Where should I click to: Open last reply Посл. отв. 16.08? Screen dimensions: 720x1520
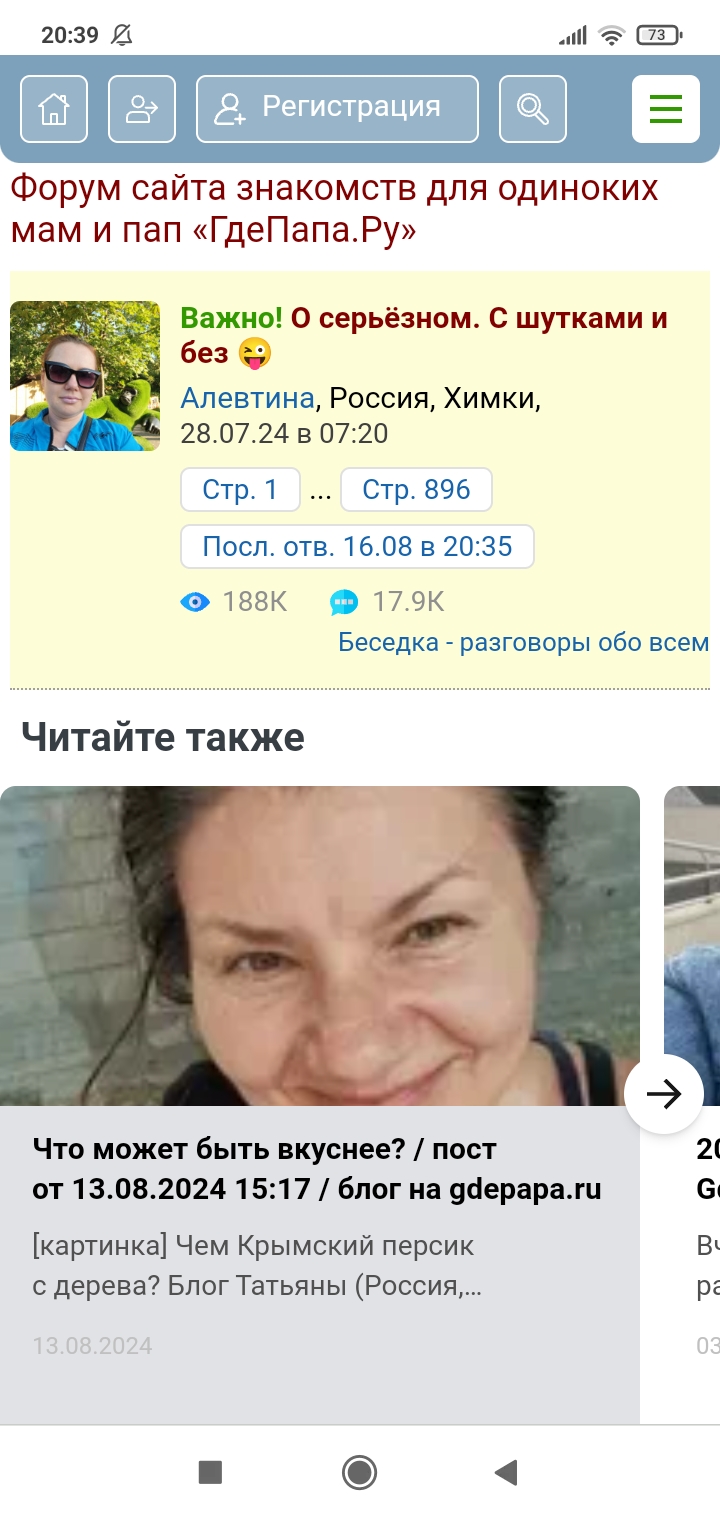click(x=357, y=547)
